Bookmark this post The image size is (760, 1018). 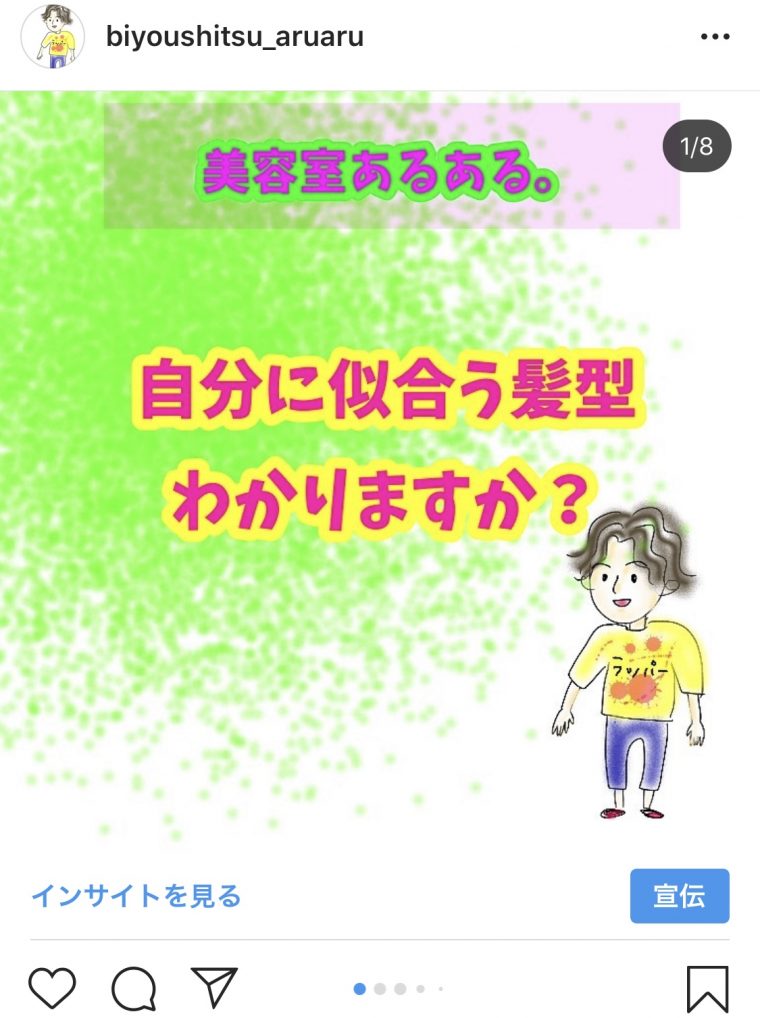click(x=708, y=988)
